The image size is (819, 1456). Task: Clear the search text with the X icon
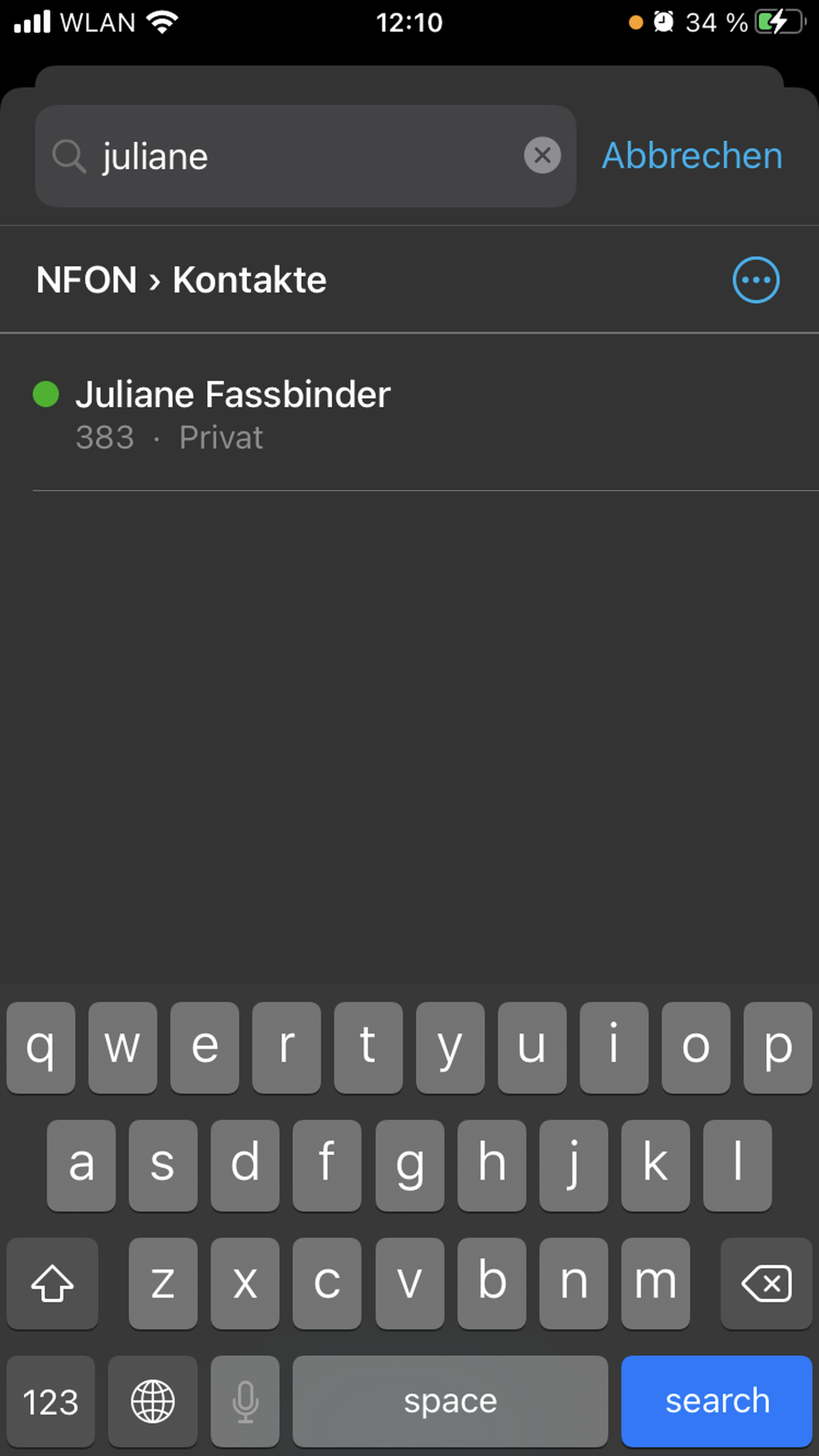(542, 155)
